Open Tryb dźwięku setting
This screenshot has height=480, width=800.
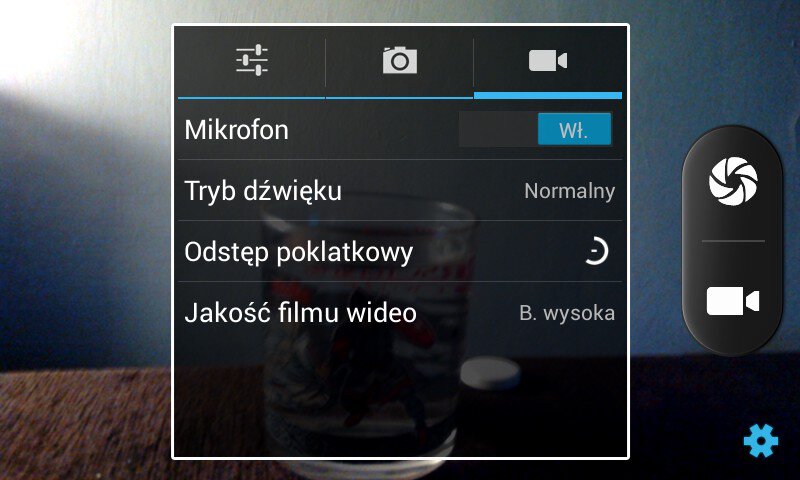[400, 191]
